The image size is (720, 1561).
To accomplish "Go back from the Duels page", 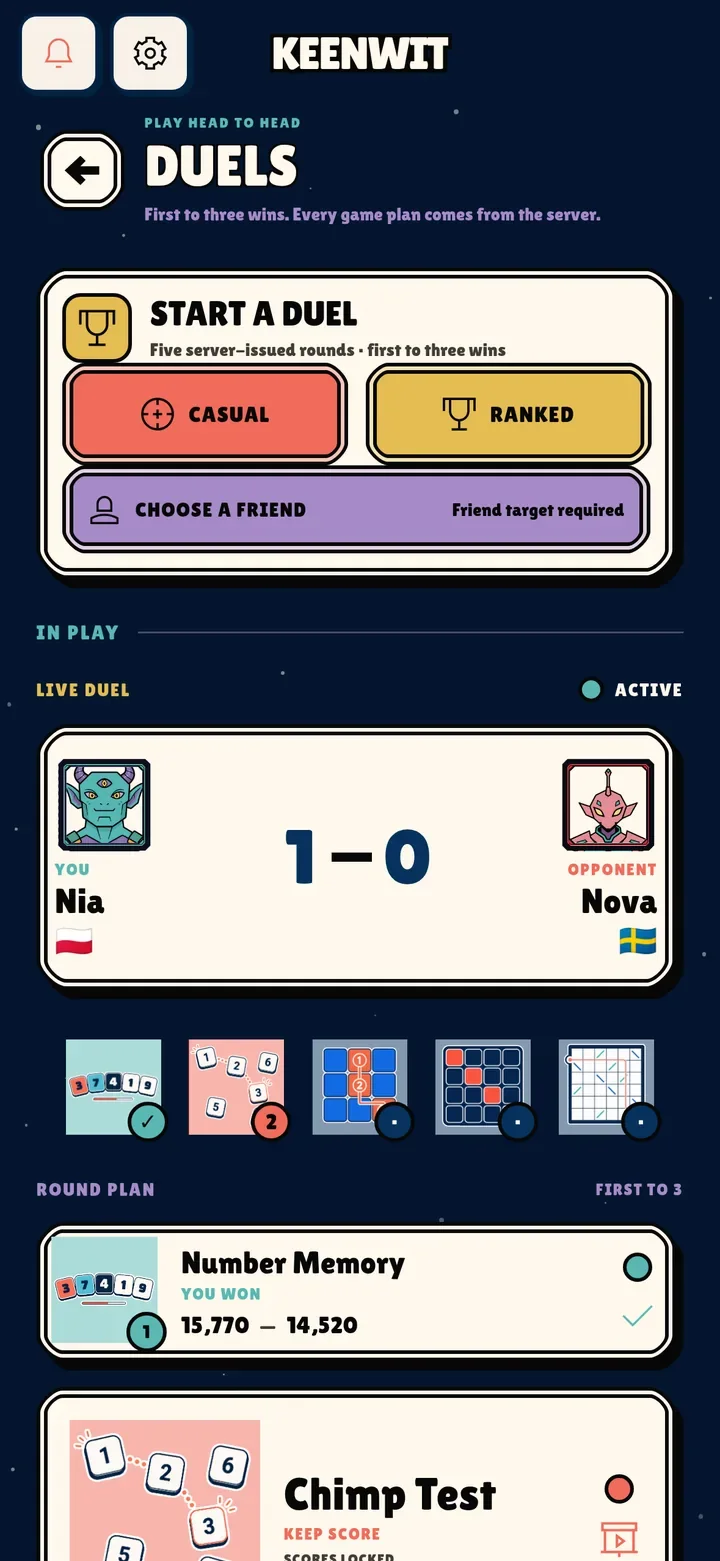I will click(x=82, y=171).
